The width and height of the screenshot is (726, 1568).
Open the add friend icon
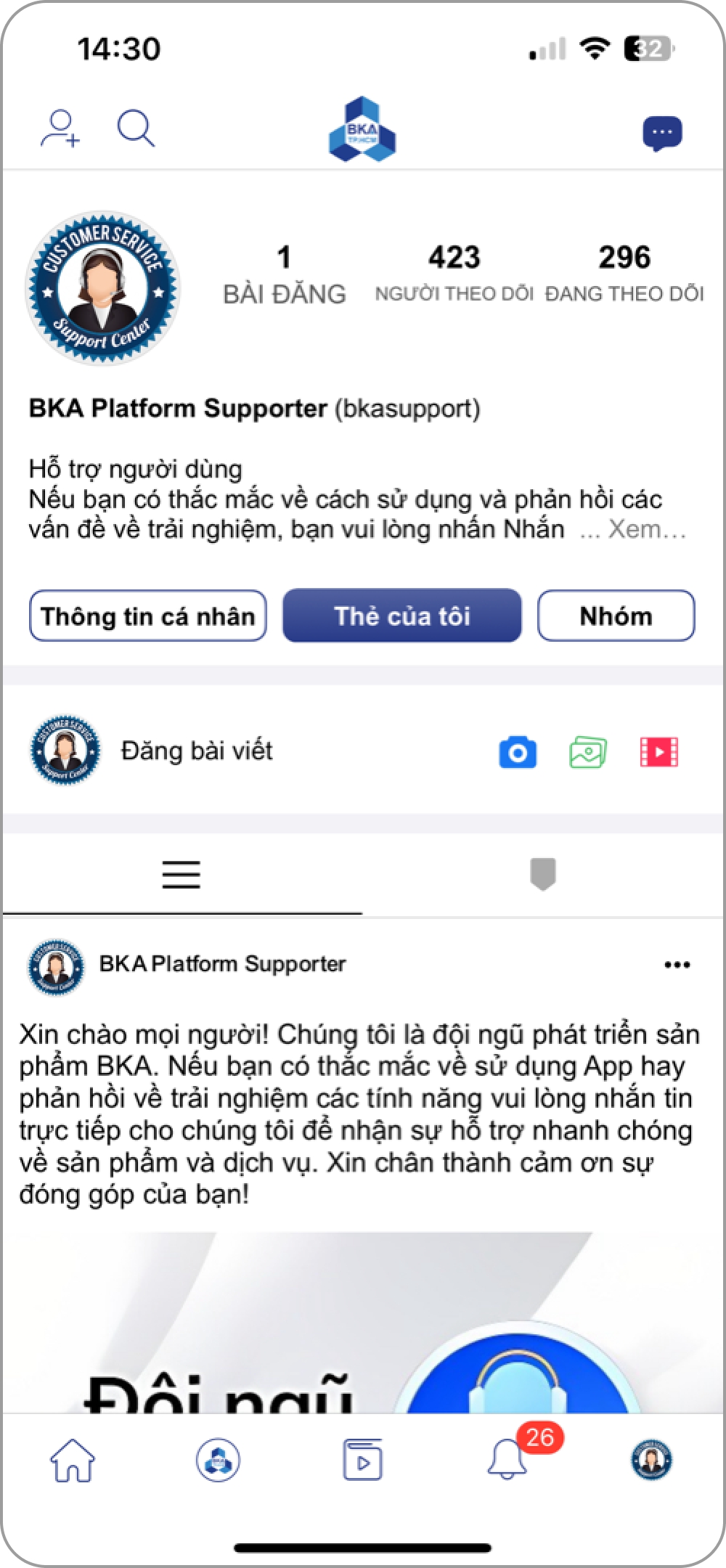point(60,128)
